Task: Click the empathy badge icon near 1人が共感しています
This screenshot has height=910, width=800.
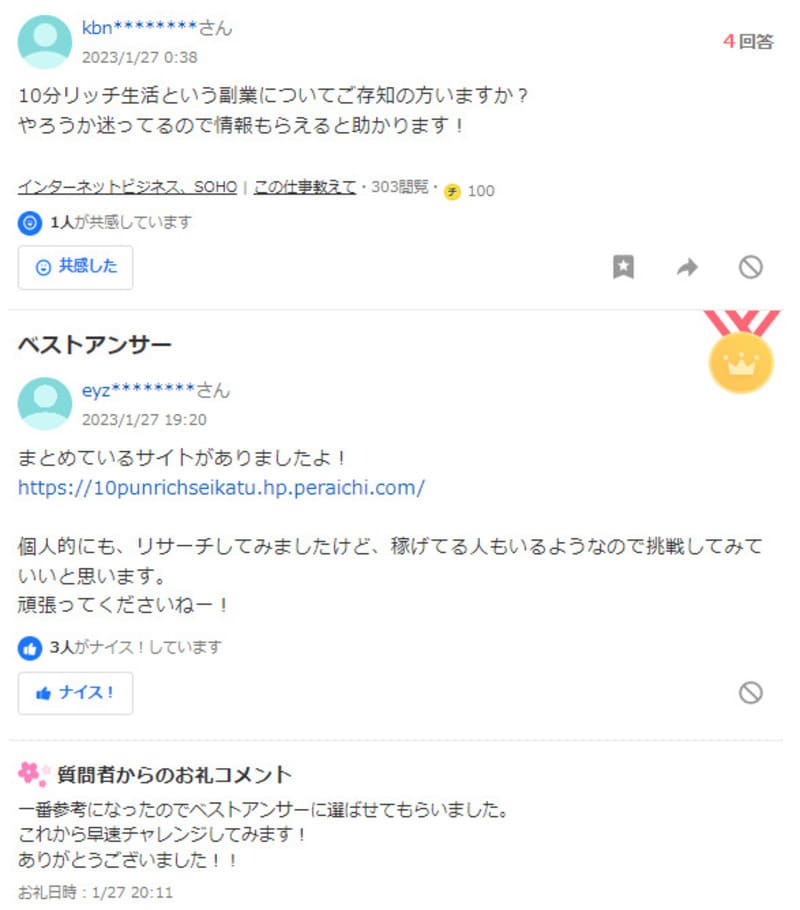Action: tap(28, 222)
